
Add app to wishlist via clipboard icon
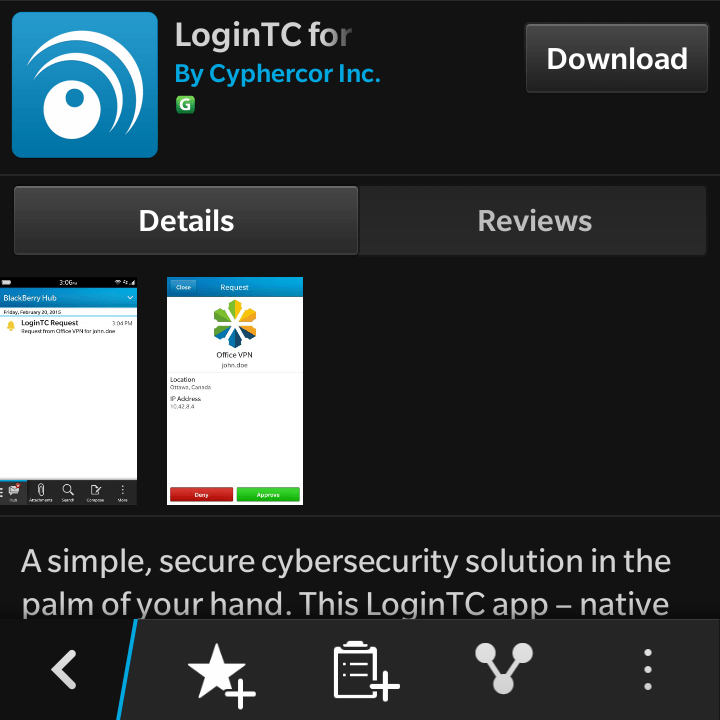tap(364, 672)
